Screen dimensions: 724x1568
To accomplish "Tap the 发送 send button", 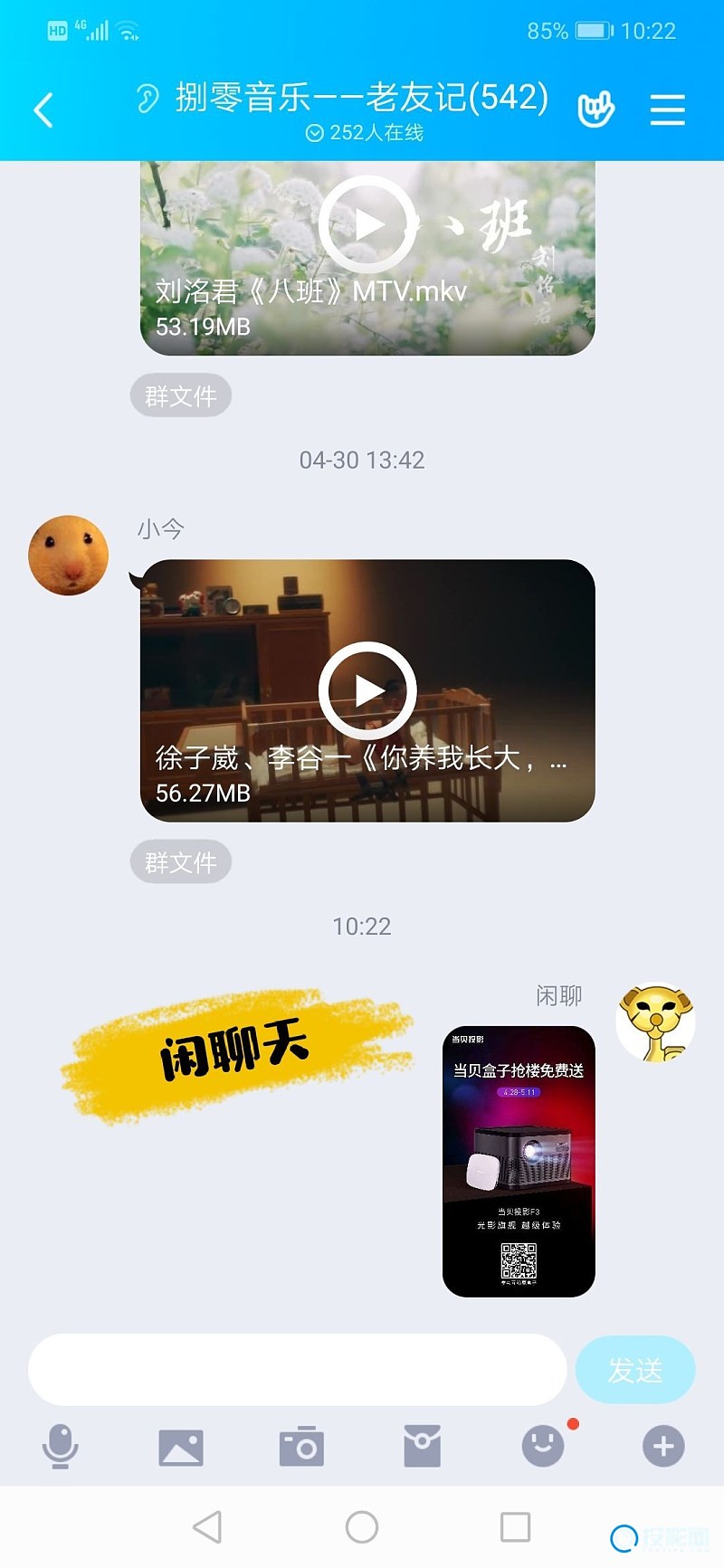I will (635, 1370).
